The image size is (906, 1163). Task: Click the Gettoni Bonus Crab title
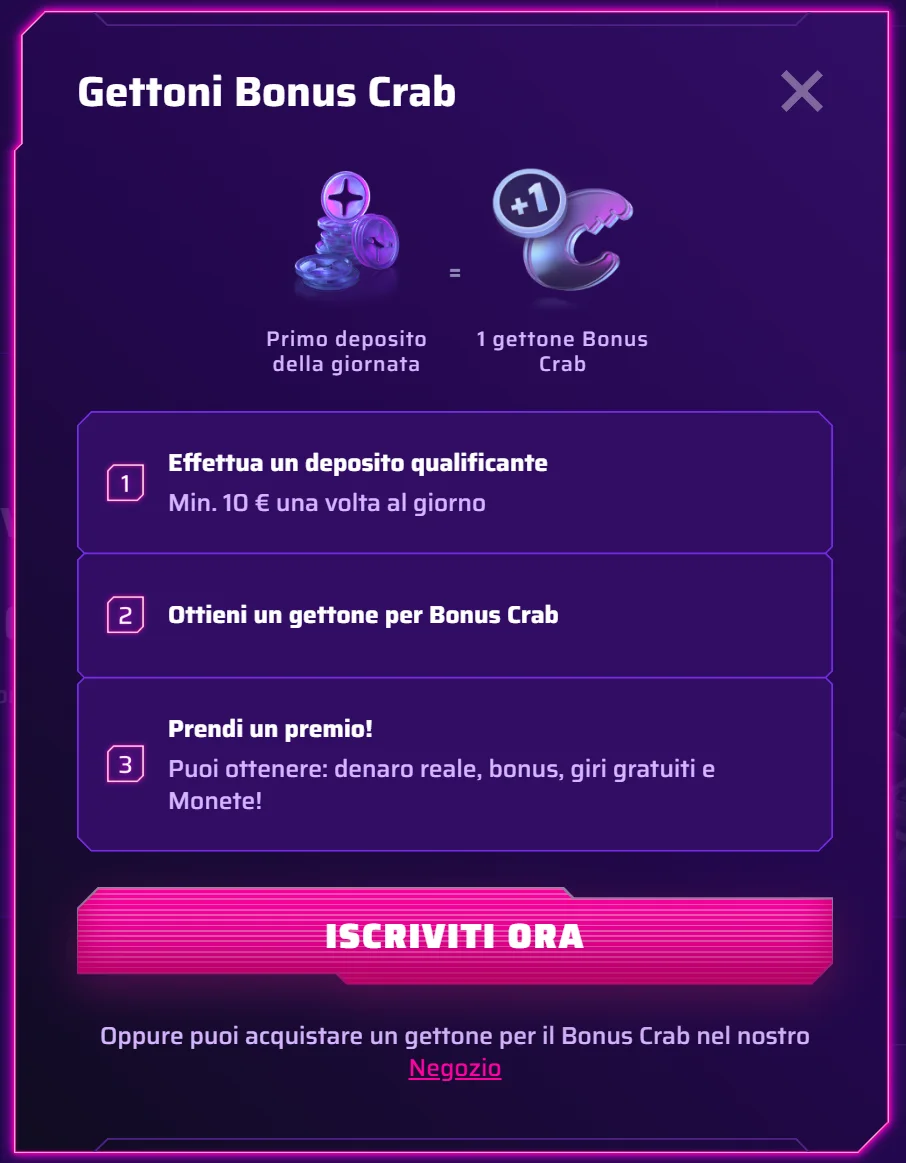[266, 92]
